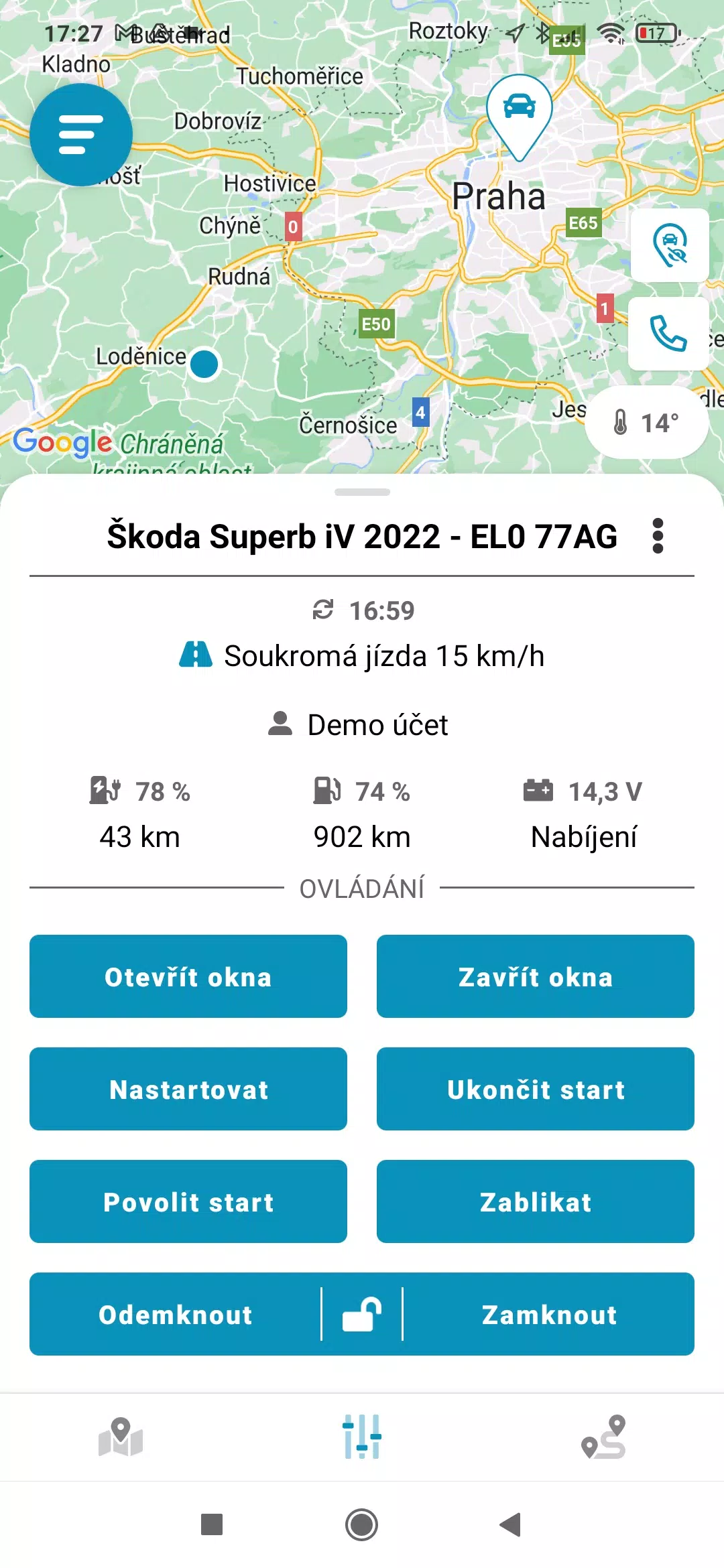724x1568 pixels.
Task: Go back using system navigation
Action: click(511, 1524)
